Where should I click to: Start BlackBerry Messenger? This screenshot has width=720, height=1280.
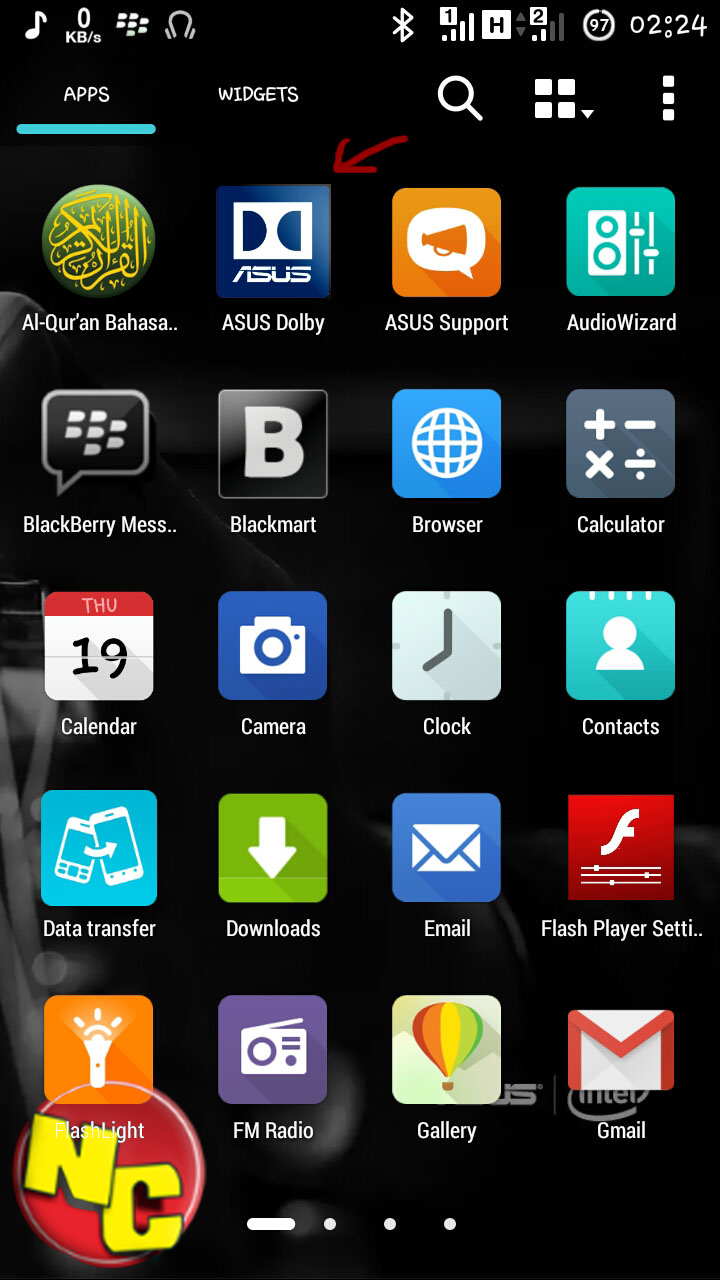99,444
